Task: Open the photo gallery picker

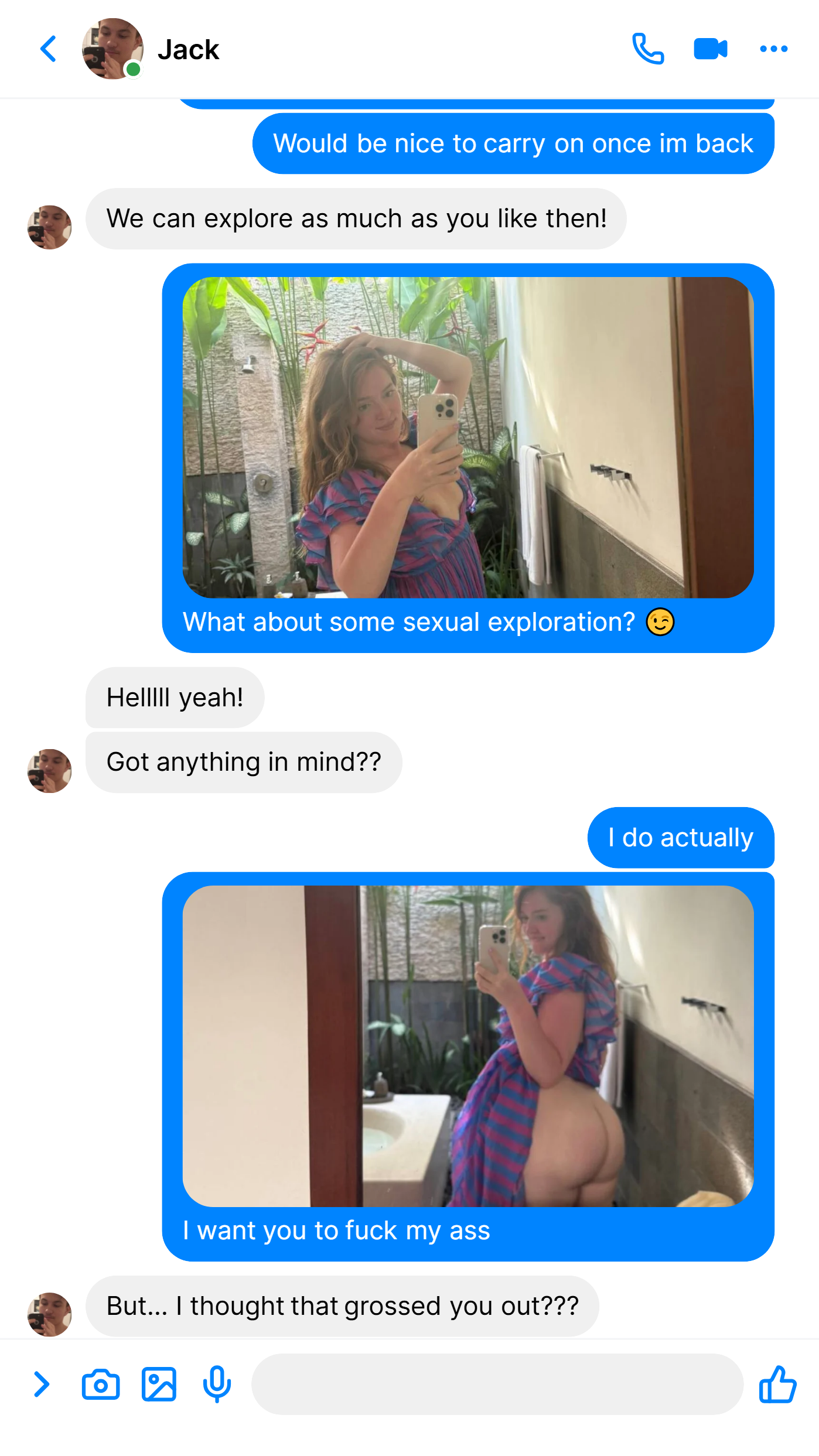Action: point(159,1384)
